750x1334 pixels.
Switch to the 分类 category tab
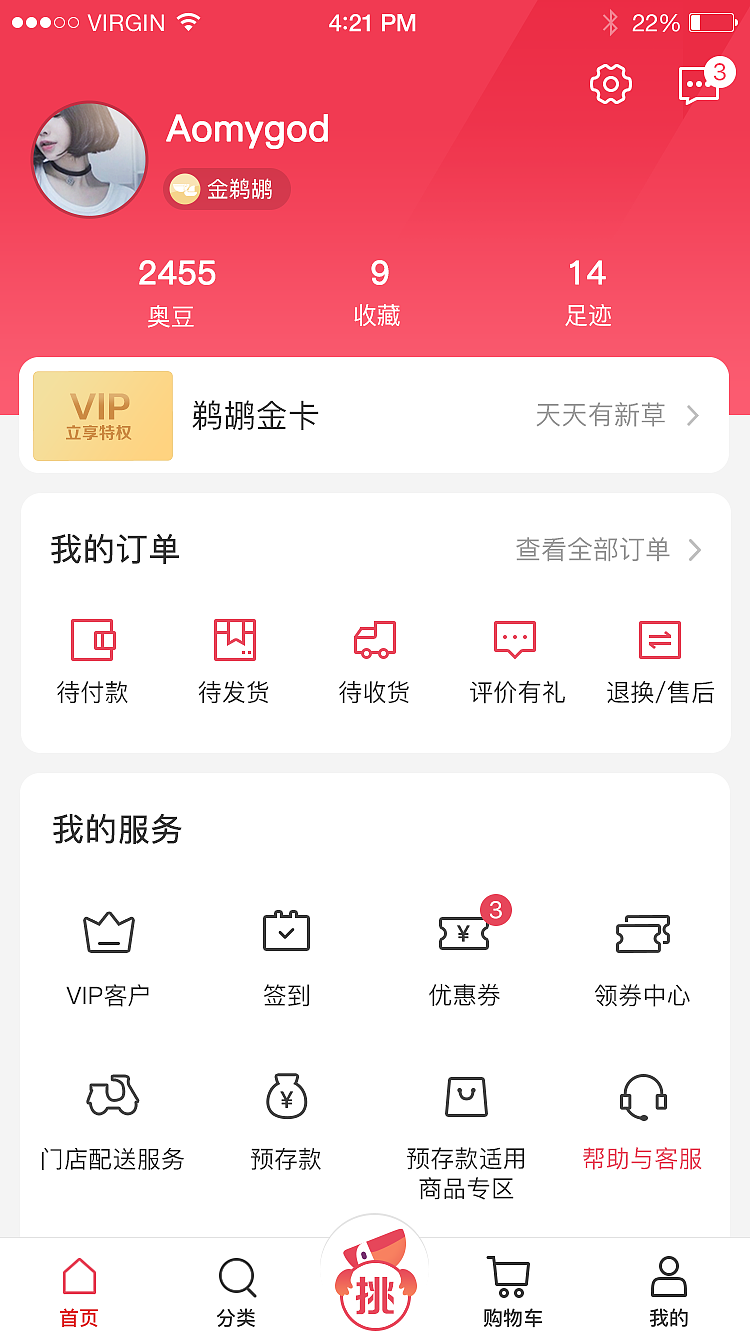[x=236, y=1291]
